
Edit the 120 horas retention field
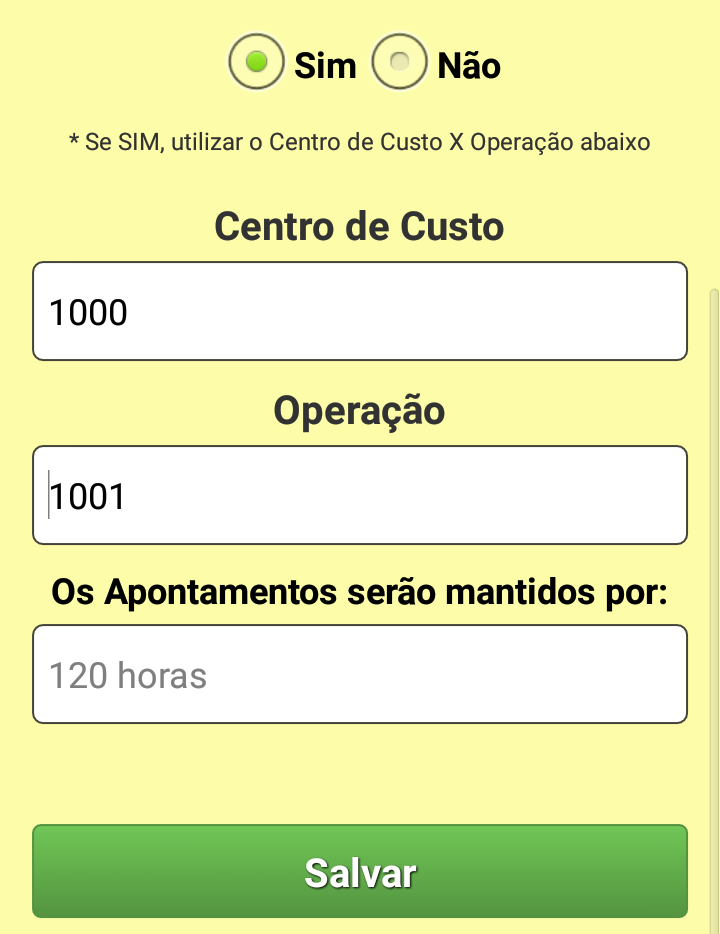click(360, 674)
